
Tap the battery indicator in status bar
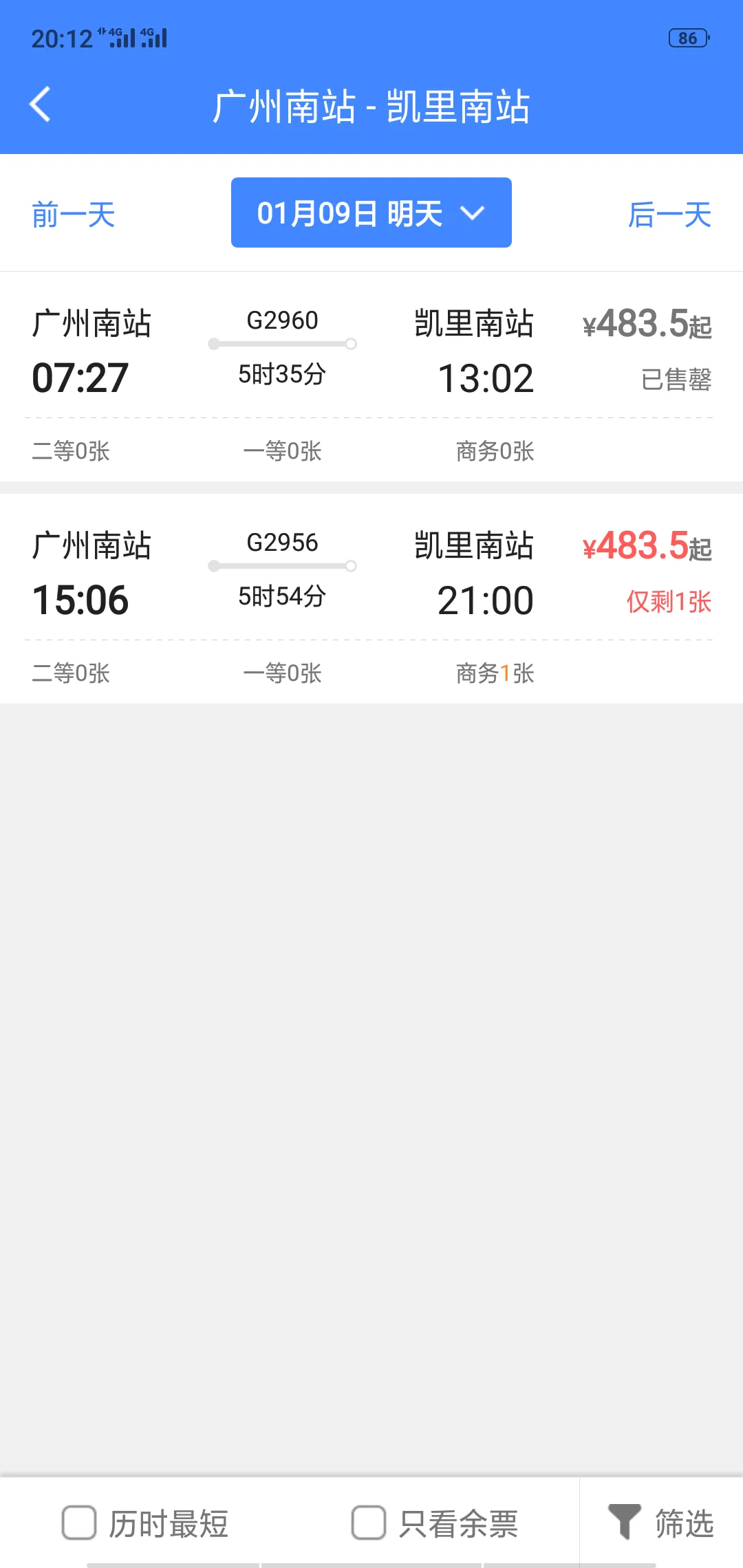(687, 38)
